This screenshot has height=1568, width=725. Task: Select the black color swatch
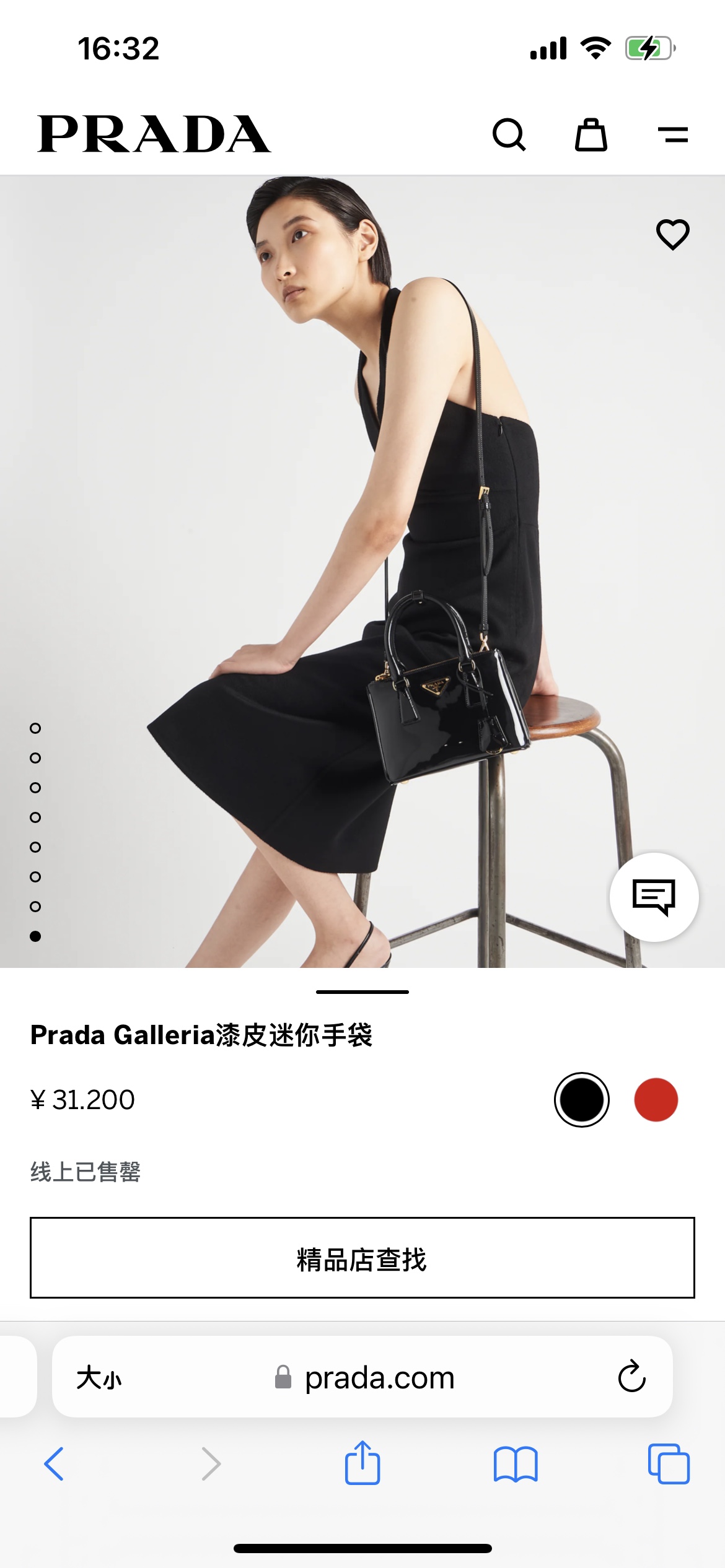pos(581,1100)
